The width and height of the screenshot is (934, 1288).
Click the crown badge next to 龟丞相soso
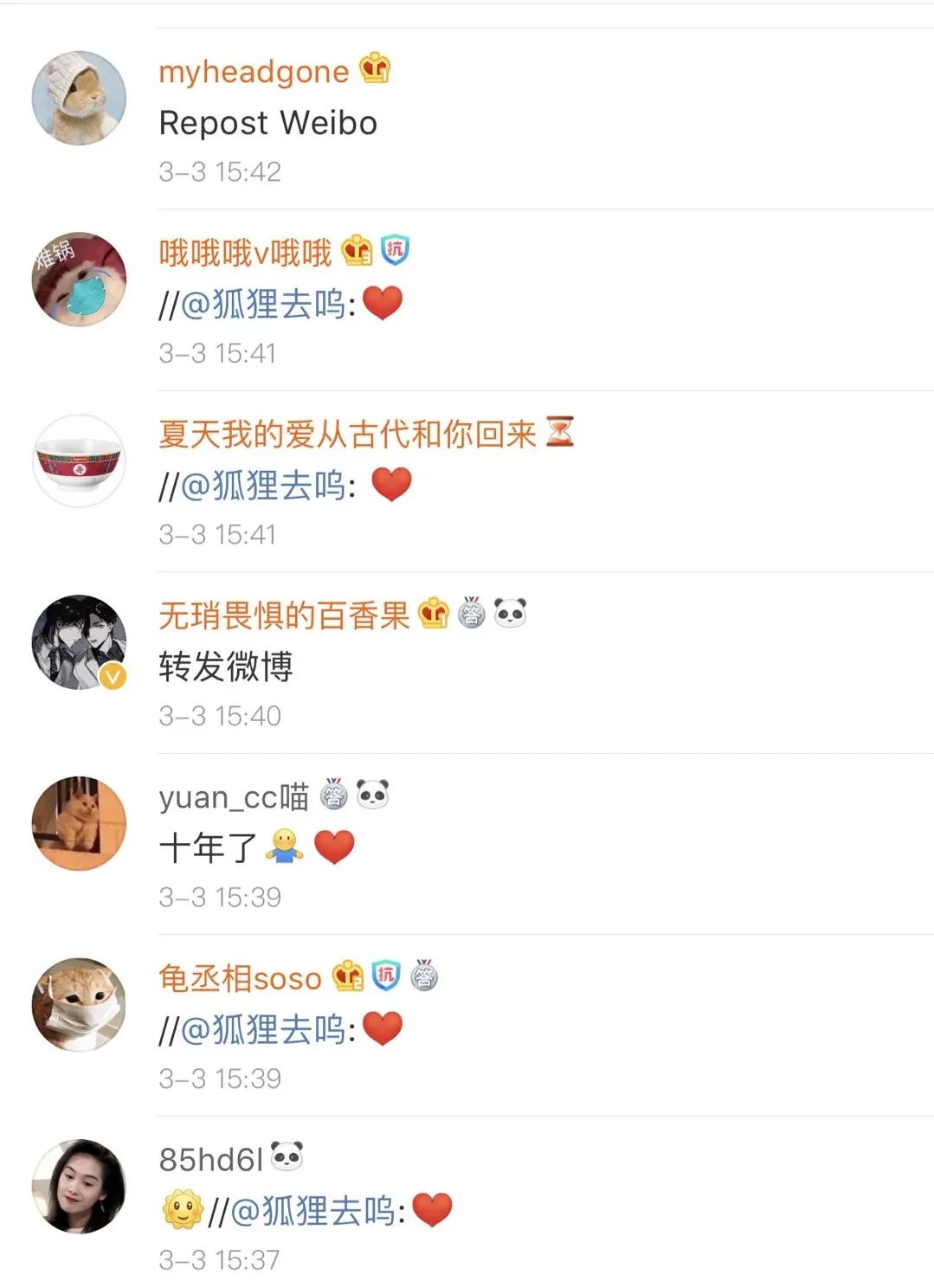tap(345, 976)
